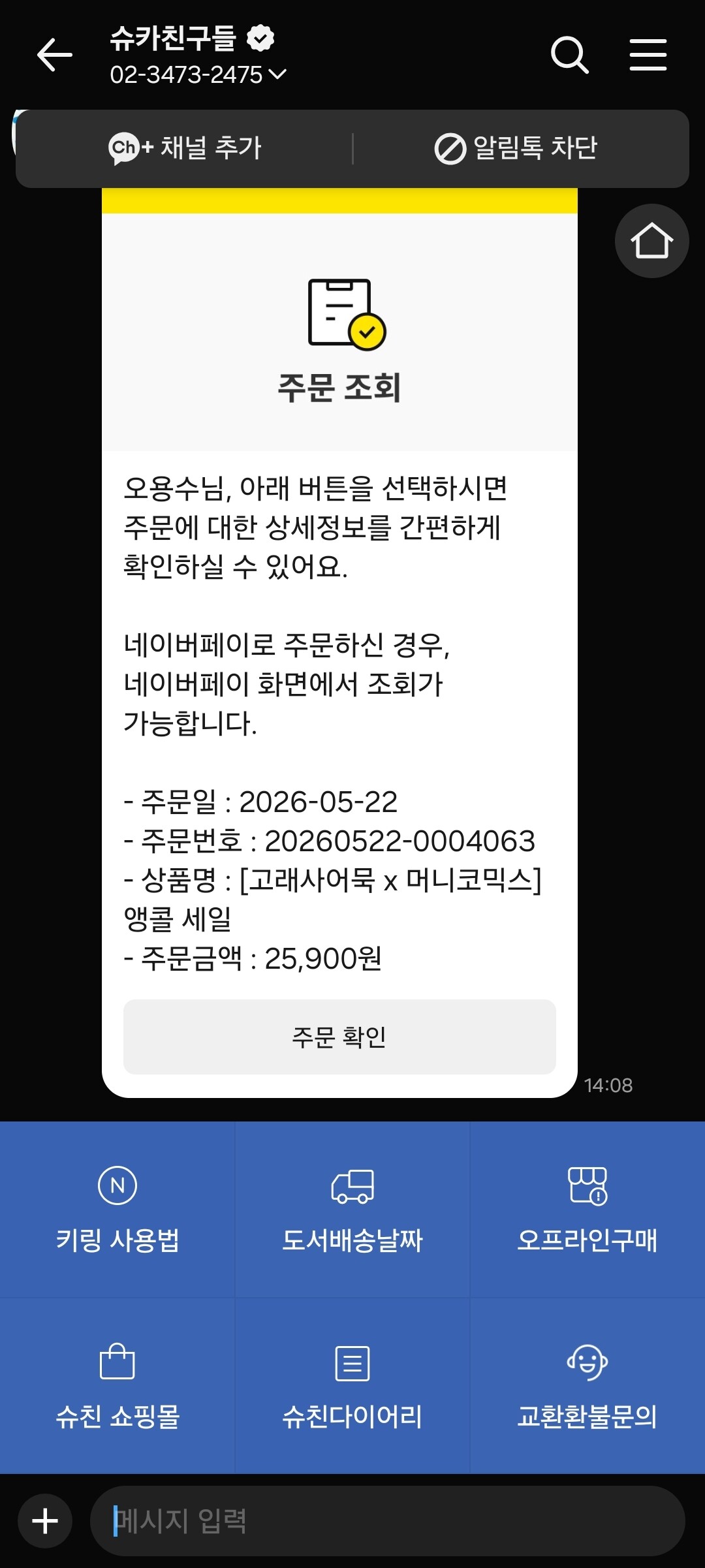
Task: Open 키링 사용법 menu
Action: 117,1210
